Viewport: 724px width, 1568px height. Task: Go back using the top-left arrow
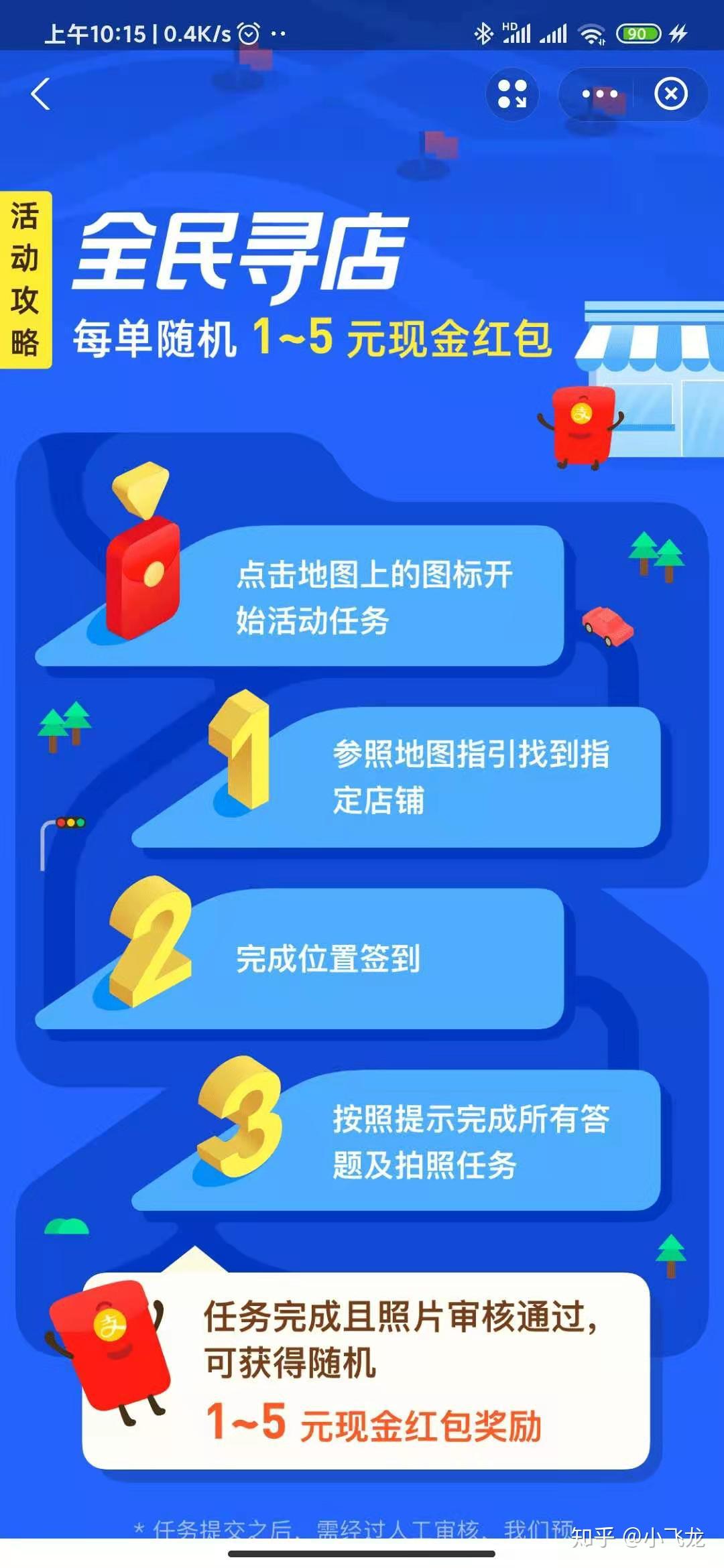41,94
